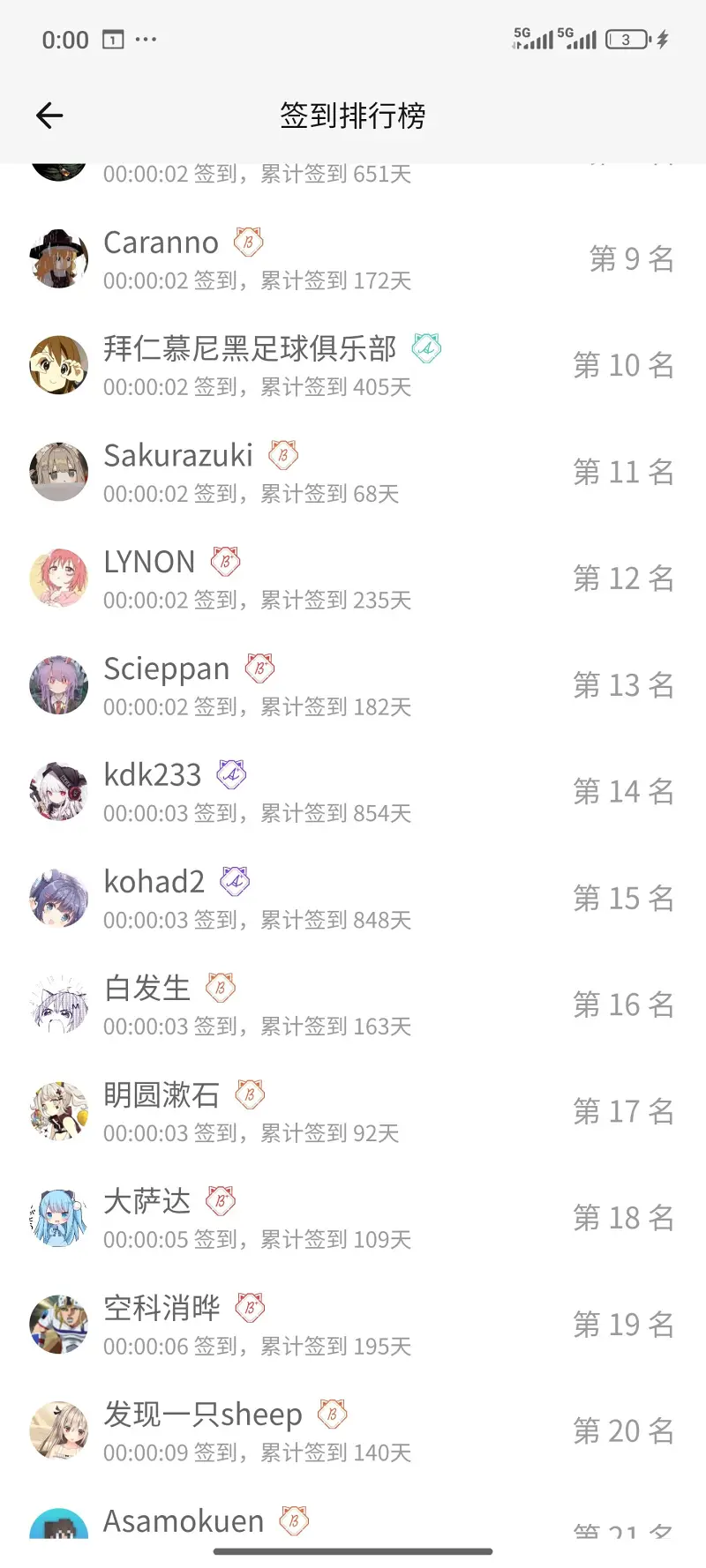Open Caranno's profile row
Image resolution: width=706 pixels, height=1568 pixels.
353,259
